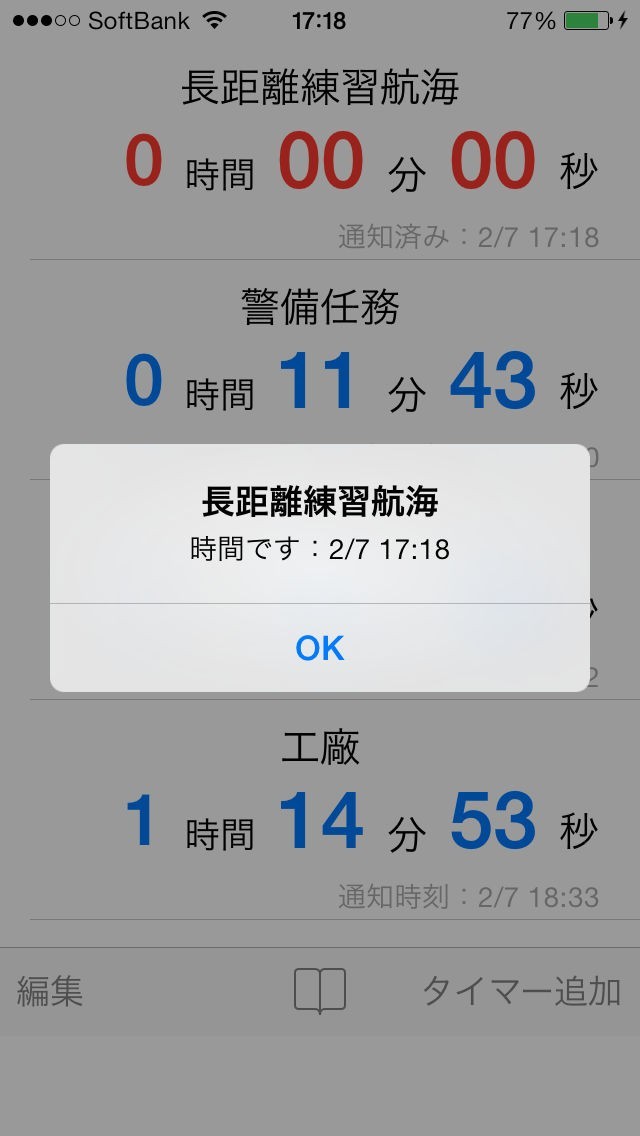Tap 編集 to edit timers
The width and height of the screenshot is (640, 1136).
[50, 991]
